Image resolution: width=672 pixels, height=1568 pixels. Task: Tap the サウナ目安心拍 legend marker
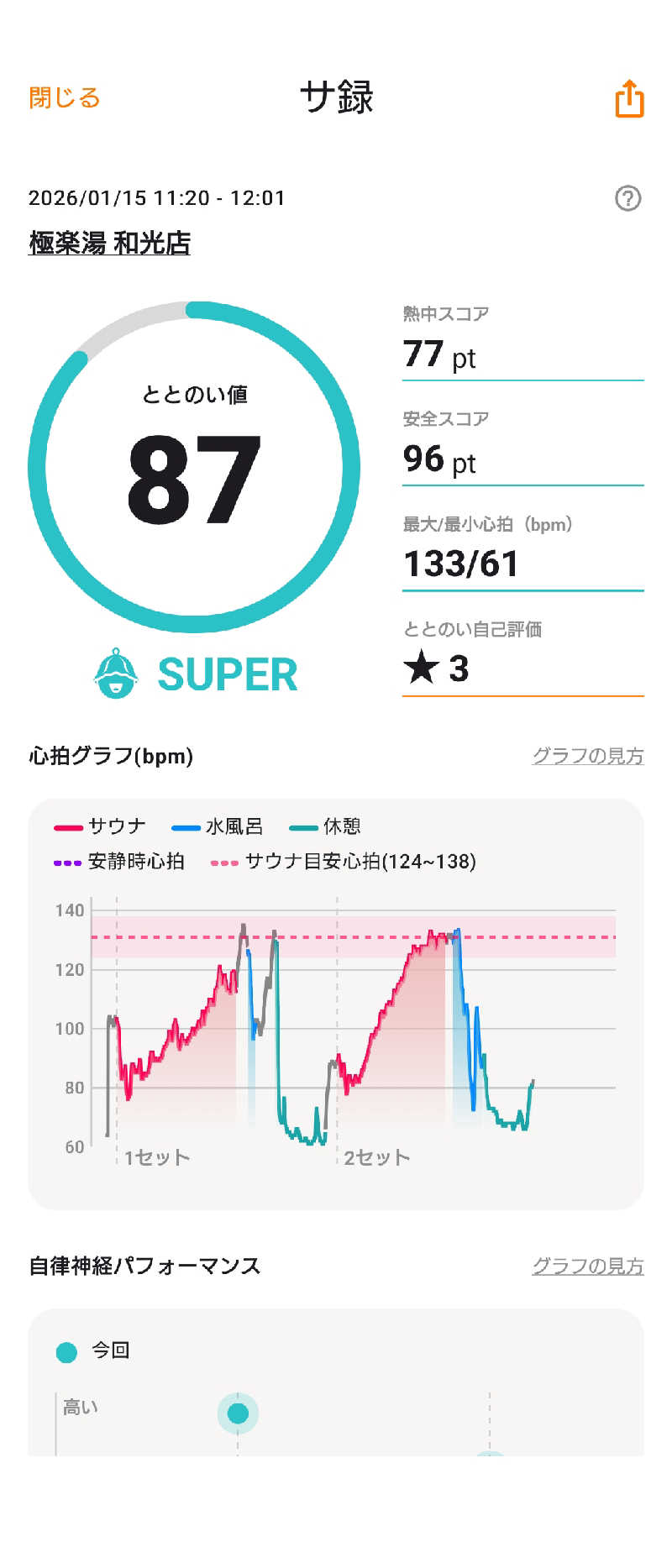point(225,862)
